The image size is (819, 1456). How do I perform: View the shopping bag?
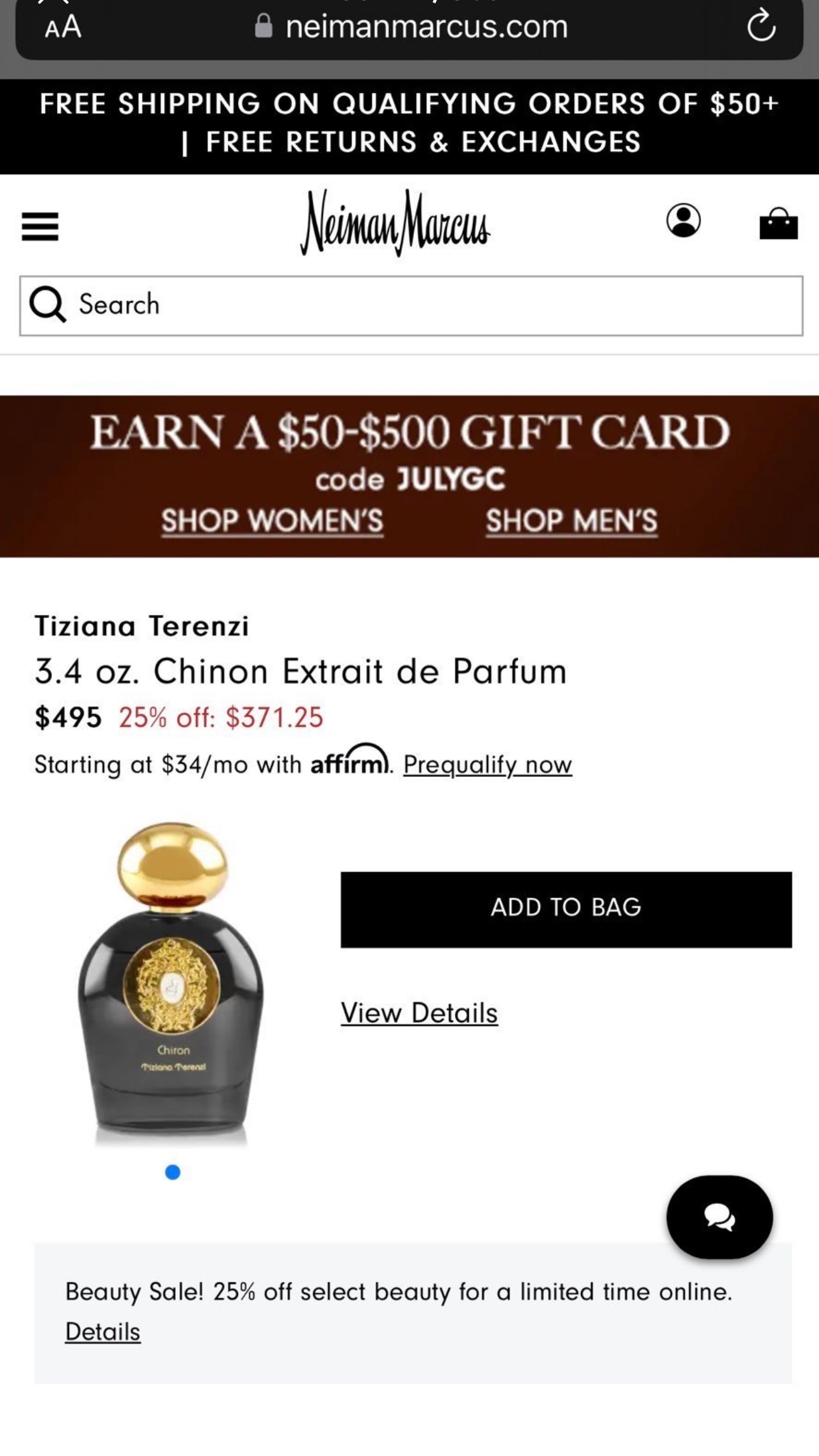[x=778, y=224]
